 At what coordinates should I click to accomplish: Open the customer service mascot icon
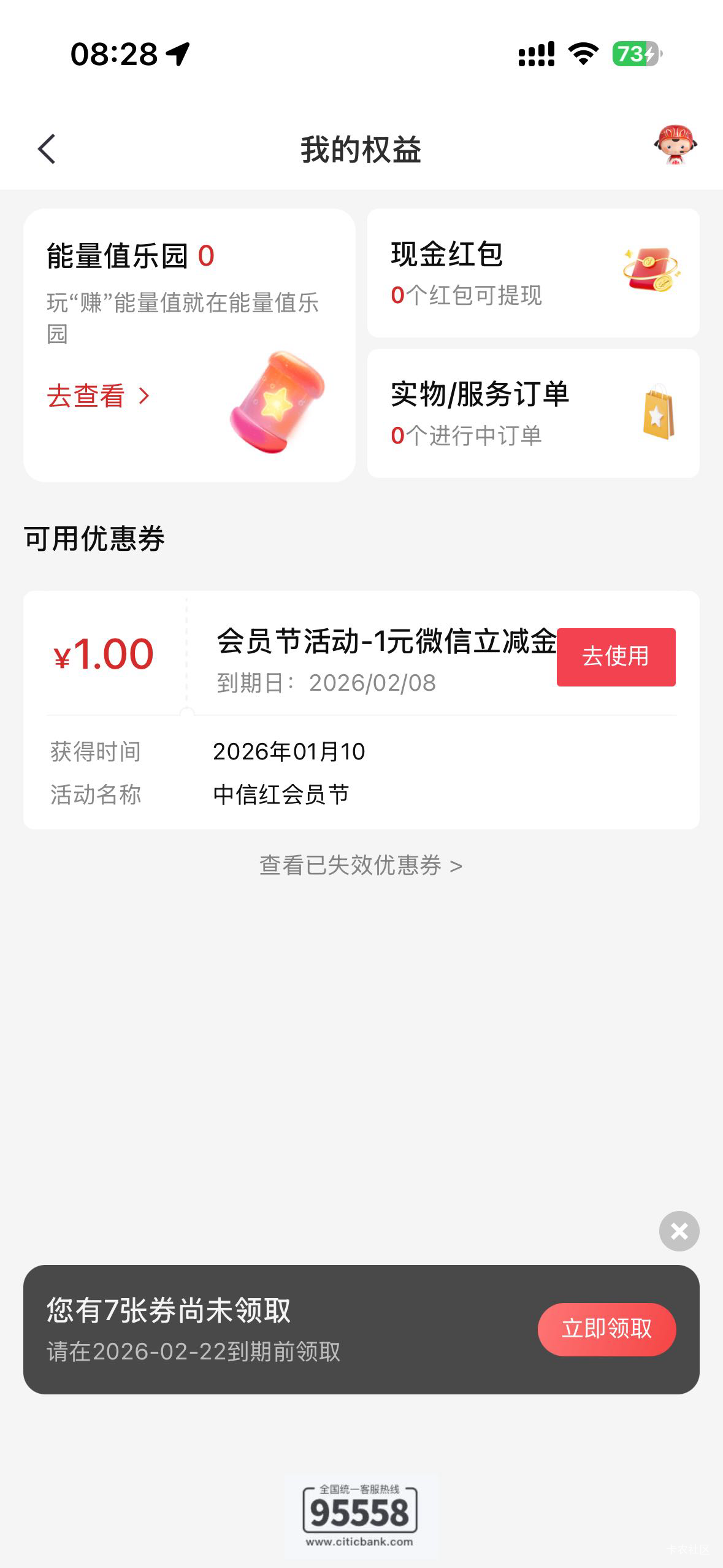[x=675, y=146]
